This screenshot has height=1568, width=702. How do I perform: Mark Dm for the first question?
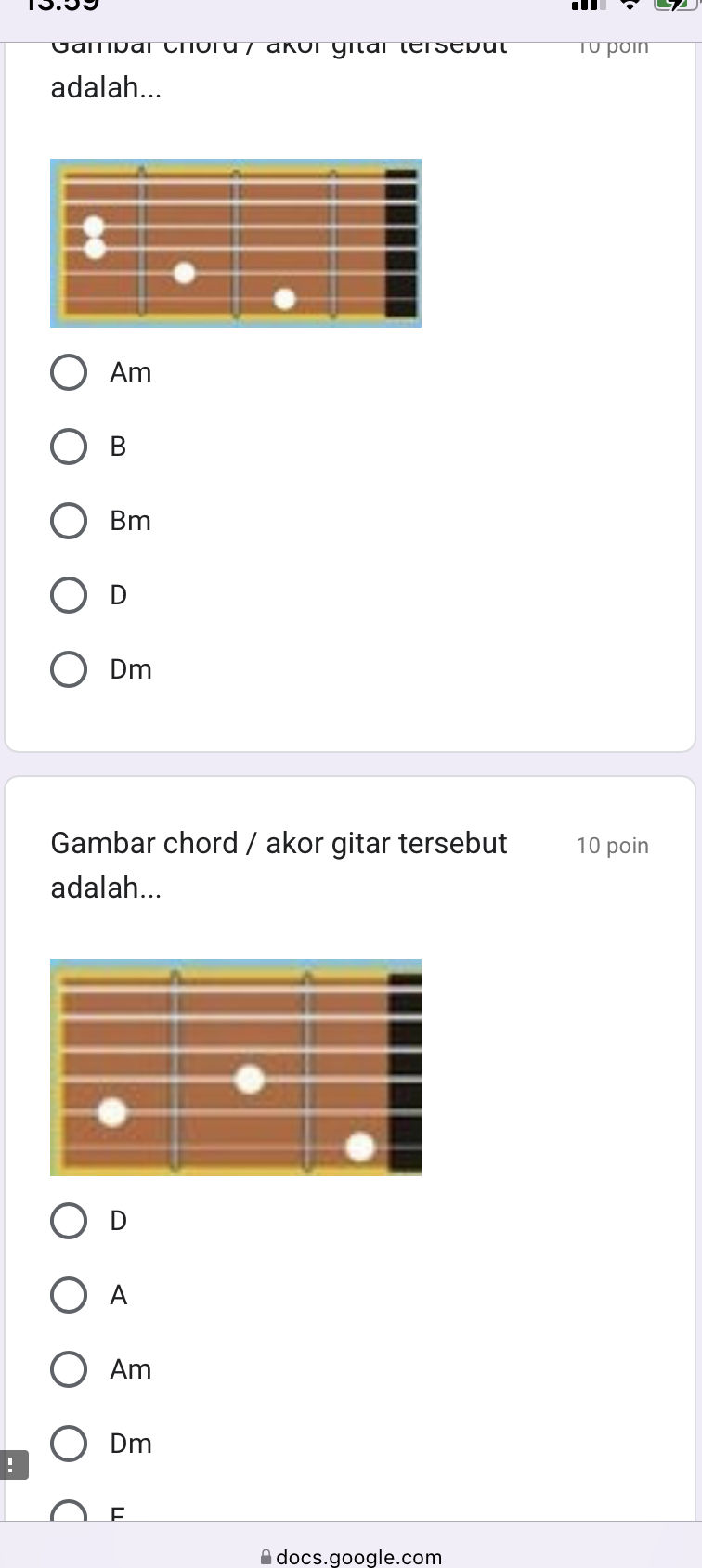click(68, 669)
